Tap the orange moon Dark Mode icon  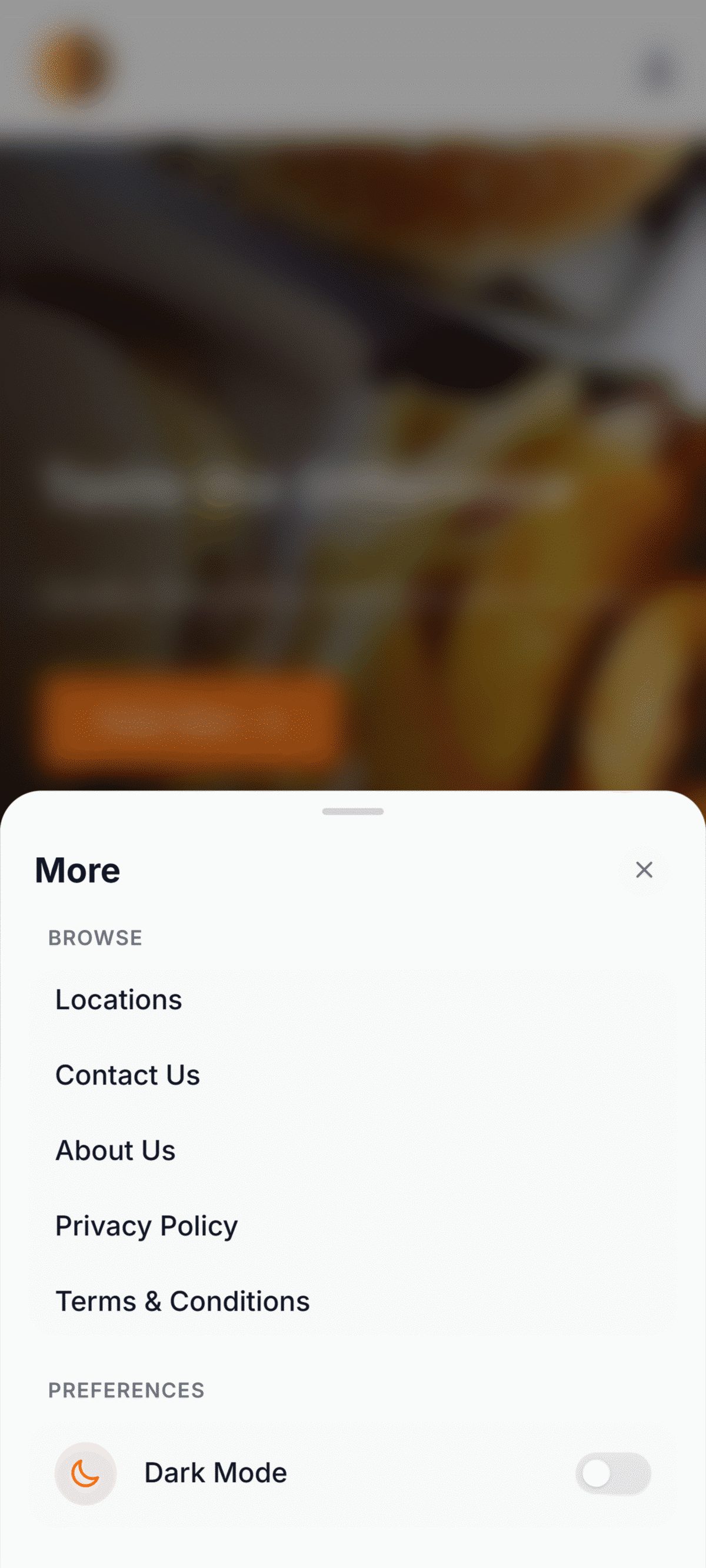tap(86, 1473)
